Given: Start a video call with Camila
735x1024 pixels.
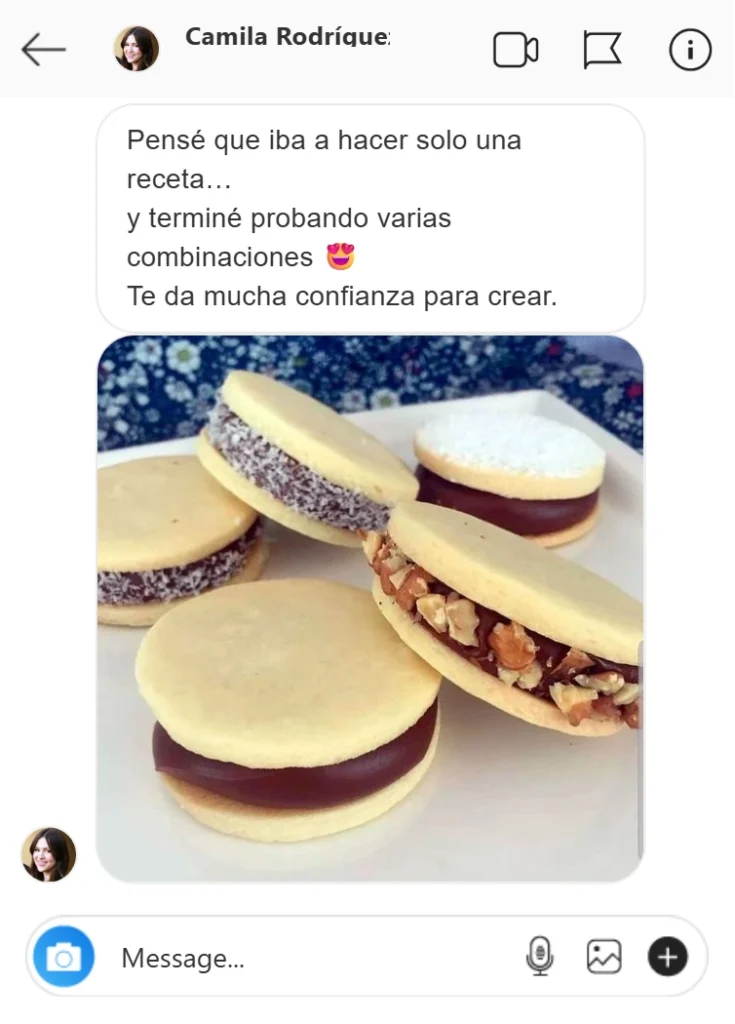Looking at the screenshot, I should point(516,50).
